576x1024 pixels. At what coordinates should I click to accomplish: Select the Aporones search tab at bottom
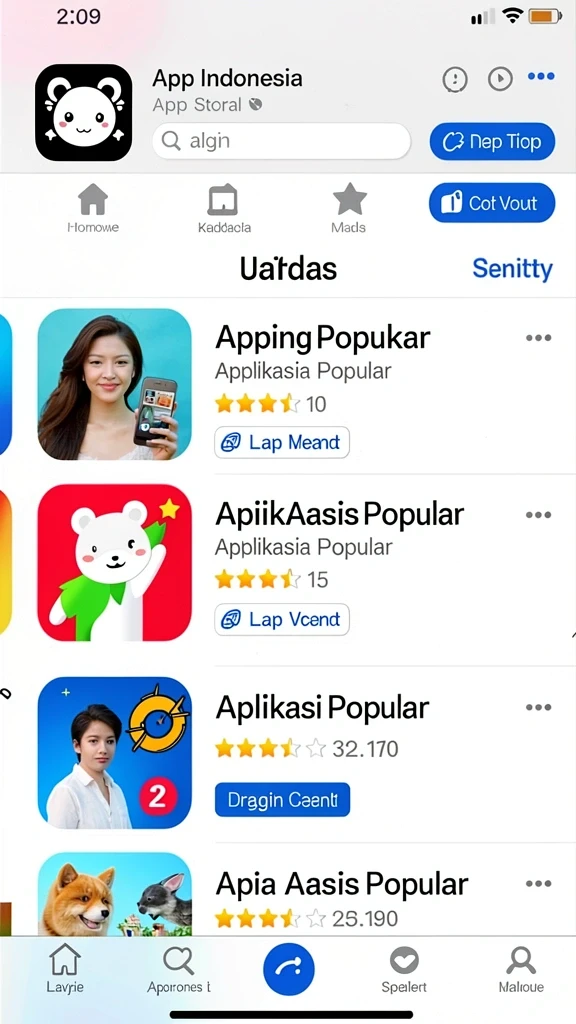178,970
